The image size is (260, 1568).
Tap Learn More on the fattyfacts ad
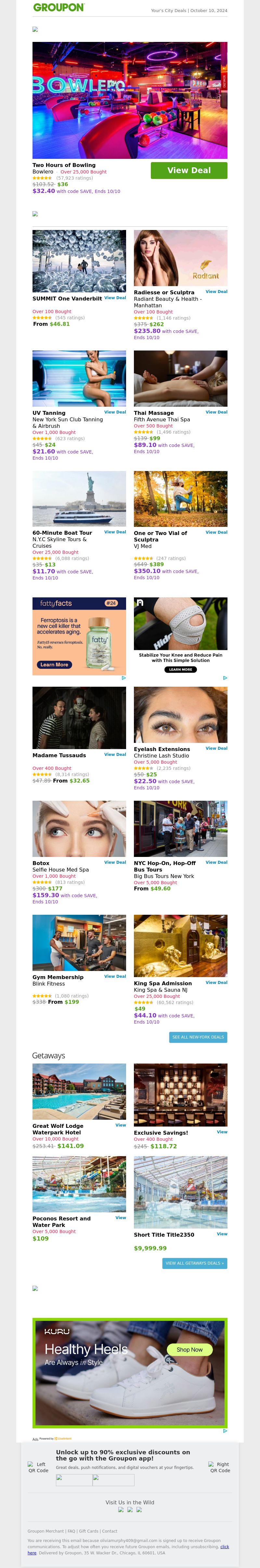tap(54, 665)
